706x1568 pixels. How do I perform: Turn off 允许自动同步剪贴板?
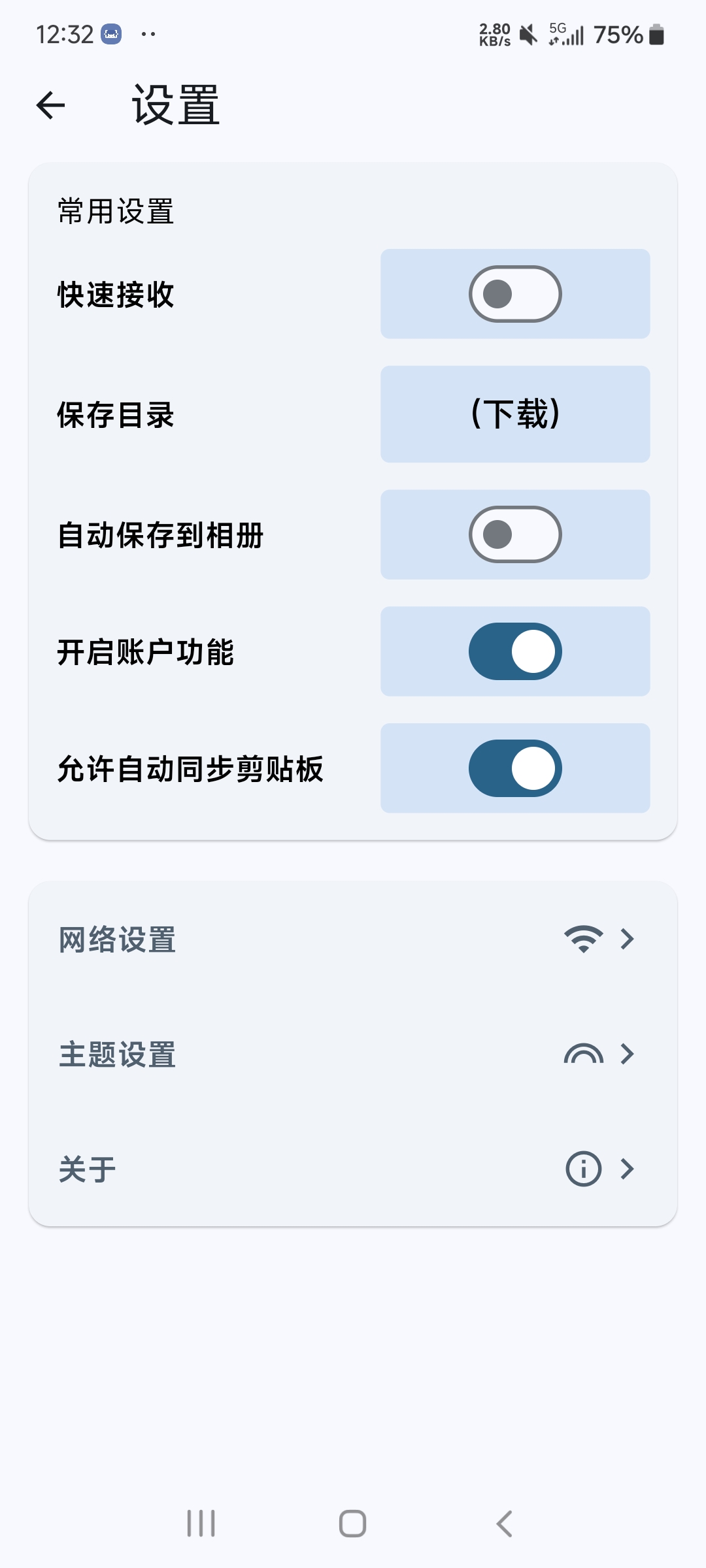coord(515,768)
